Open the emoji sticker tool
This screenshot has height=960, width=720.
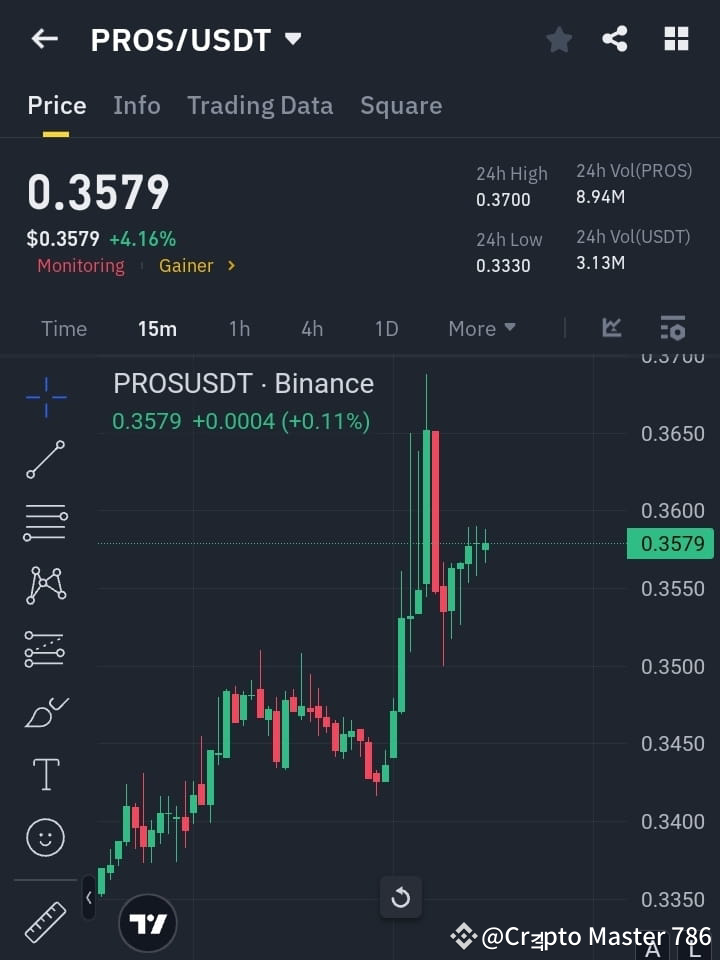(x=45, y=837)
